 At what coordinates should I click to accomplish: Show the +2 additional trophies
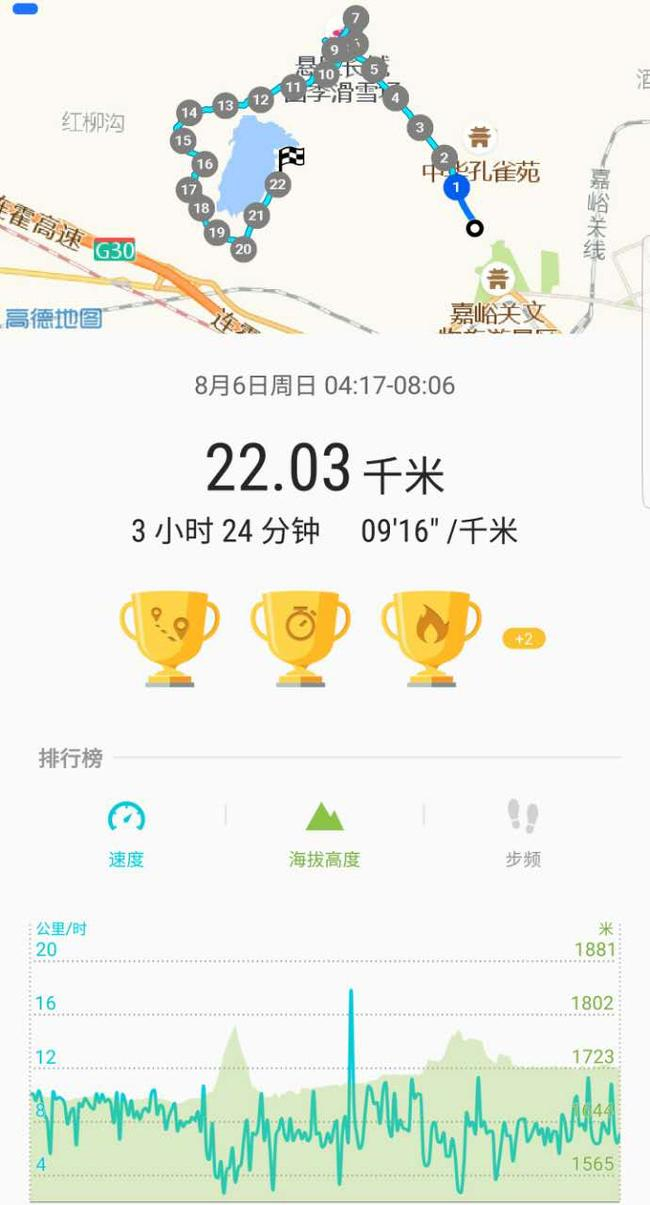[524, 638]
